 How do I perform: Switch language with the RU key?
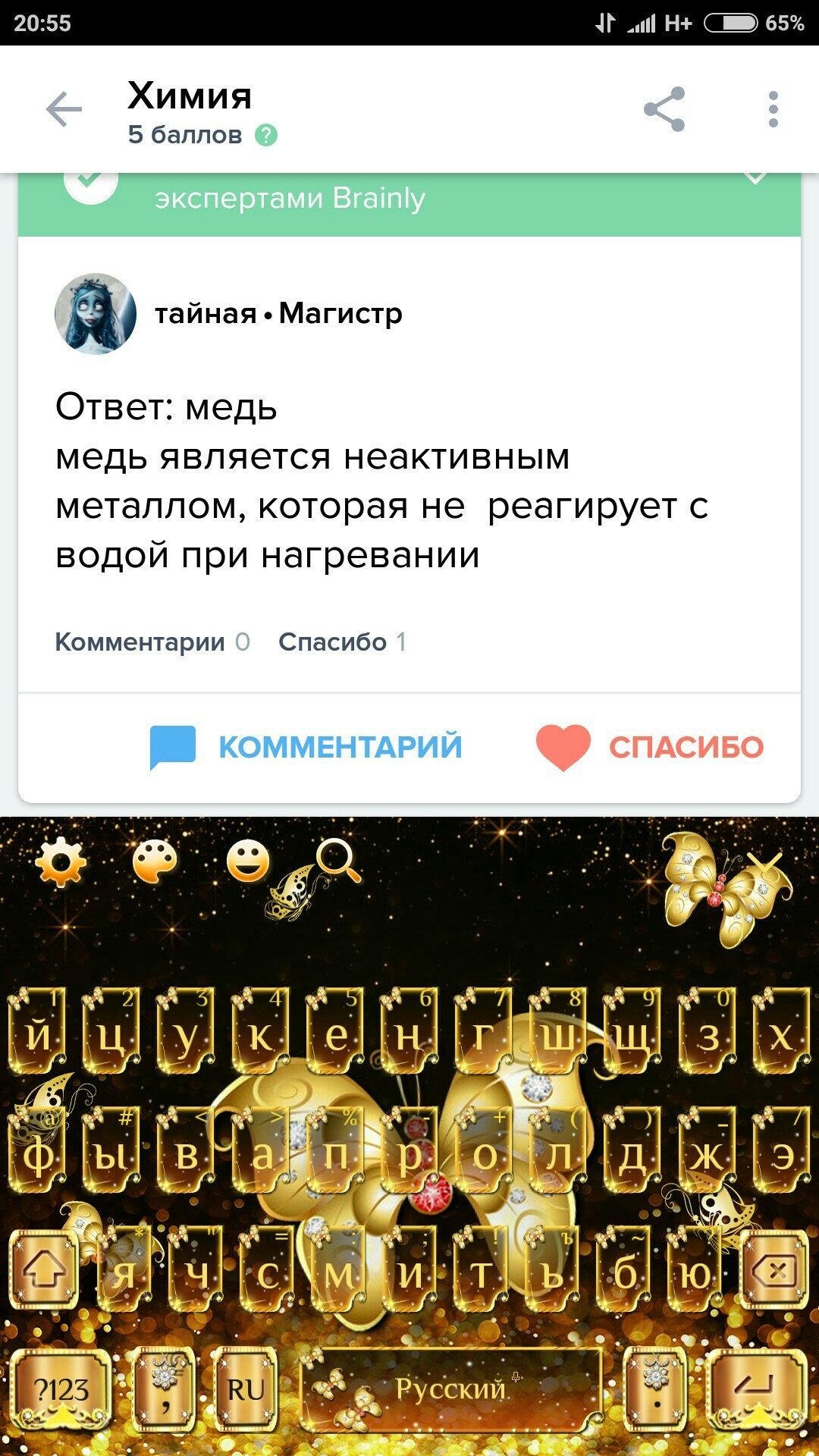point(245,1389)
